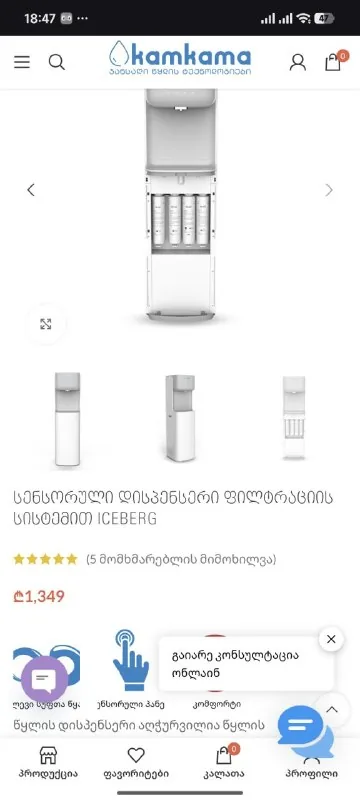The width and height of the screenshot is (360, 800).
Task: Open the purple chat bubble widget
Action: pos(44,680)
